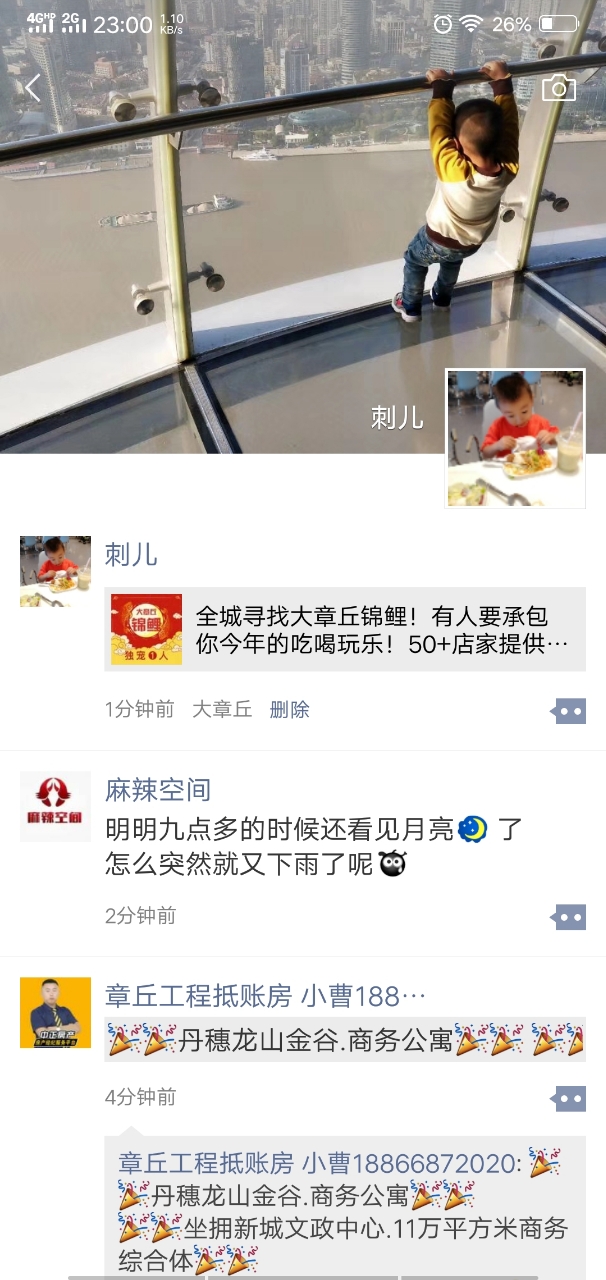
Task: Open 大章丘 location tag
Action: (x=222, y=710)
